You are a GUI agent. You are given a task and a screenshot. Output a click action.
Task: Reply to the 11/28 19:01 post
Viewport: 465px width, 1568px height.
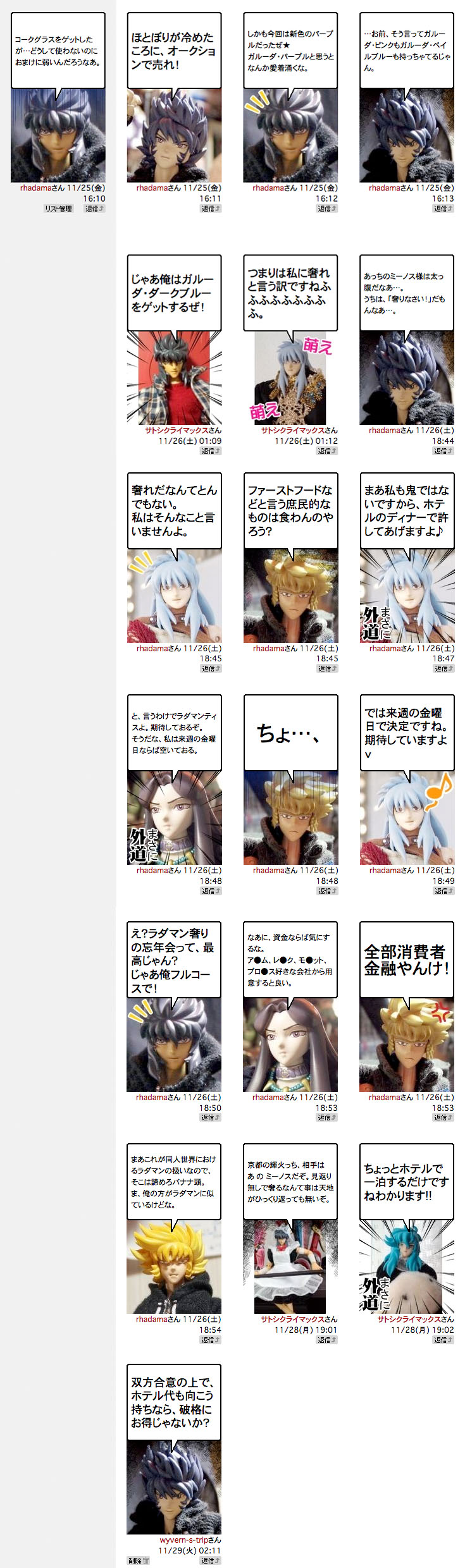327,1340
